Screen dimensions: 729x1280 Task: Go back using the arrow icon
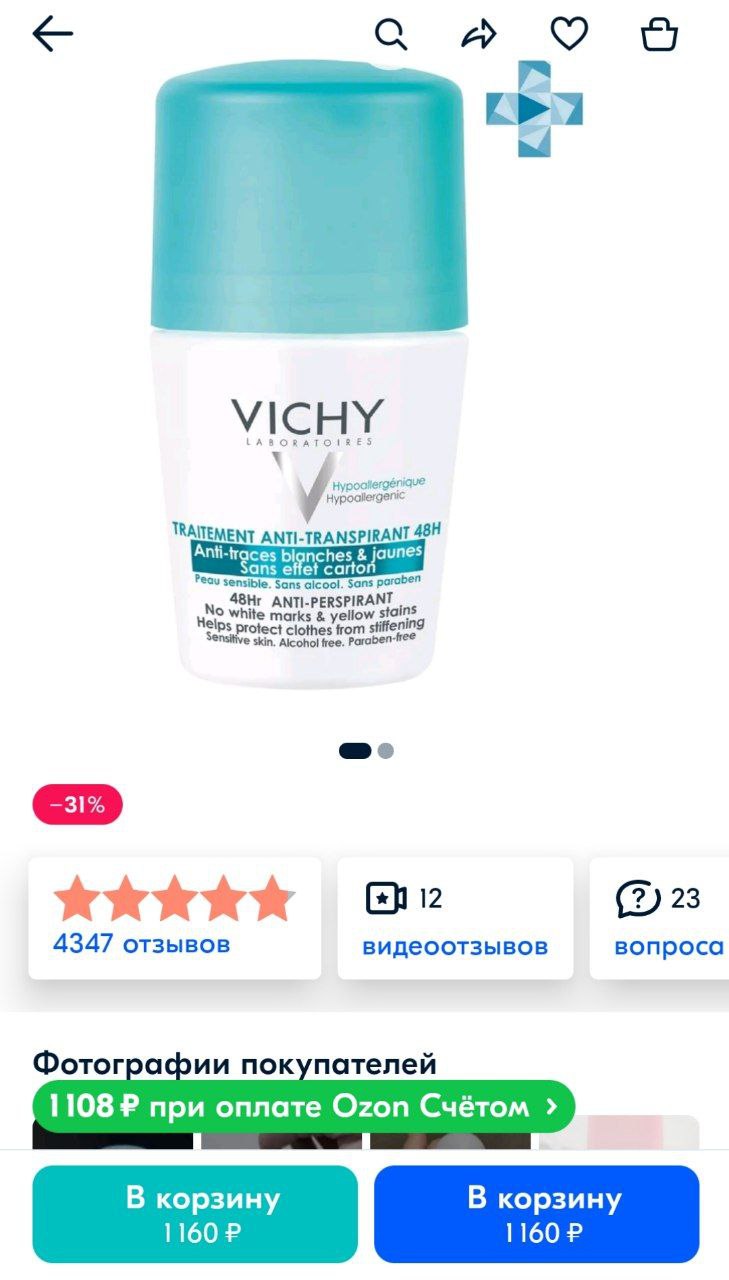click(x=53, y=35)
